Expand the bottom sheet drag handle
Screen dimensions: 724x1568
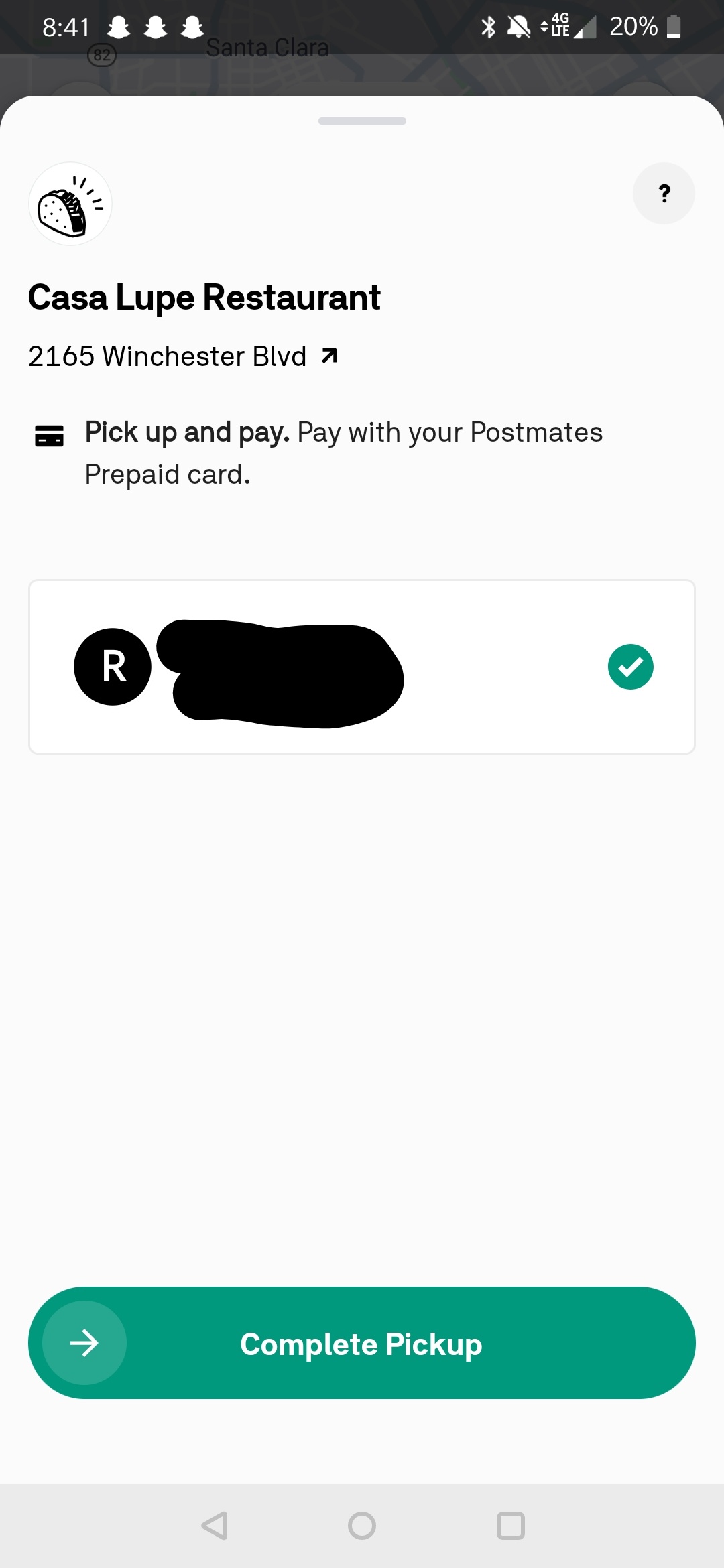(x=362, y=121)
